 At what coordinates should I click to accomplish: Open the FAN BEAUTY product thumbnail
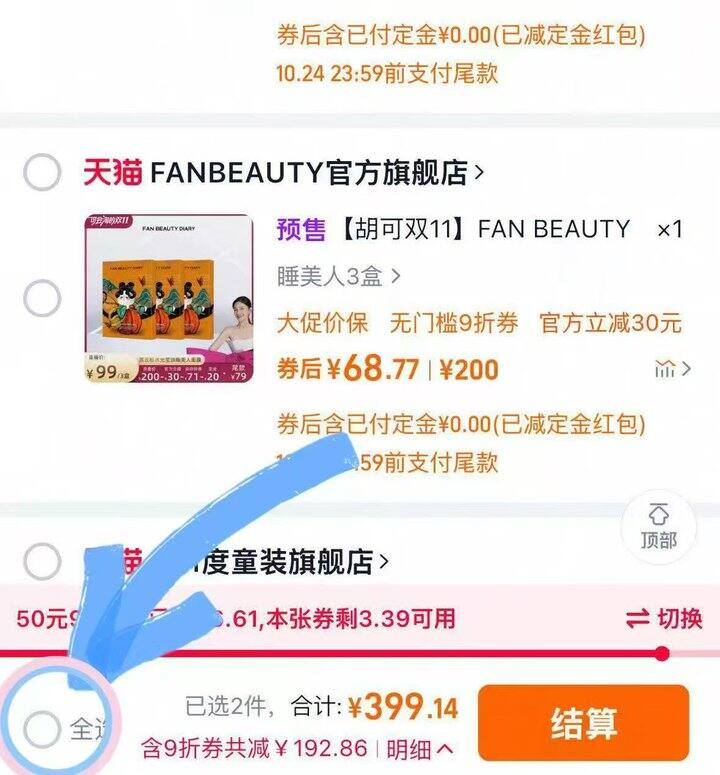(169, 299)
